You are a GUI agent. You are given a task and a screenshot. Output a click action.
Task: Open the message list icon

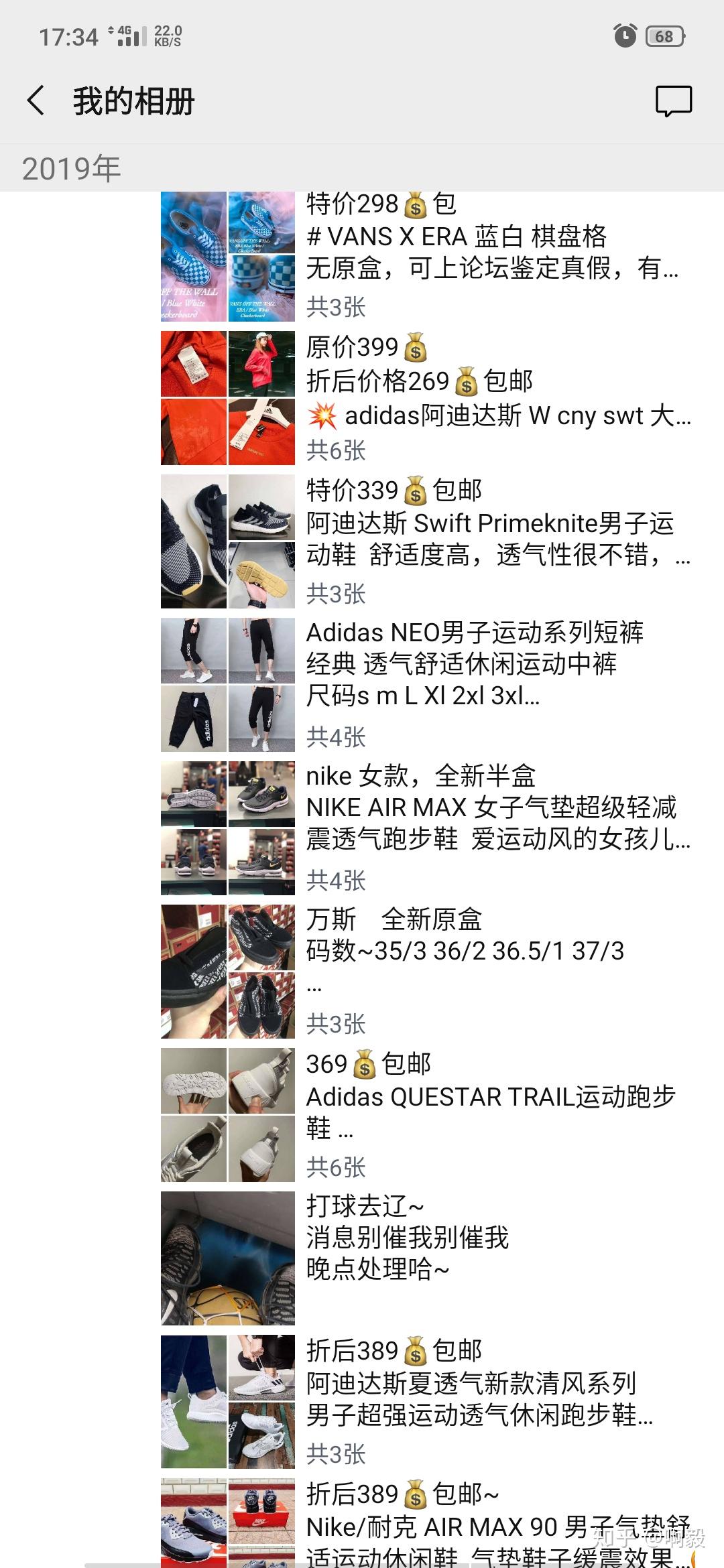coord(673,101)
